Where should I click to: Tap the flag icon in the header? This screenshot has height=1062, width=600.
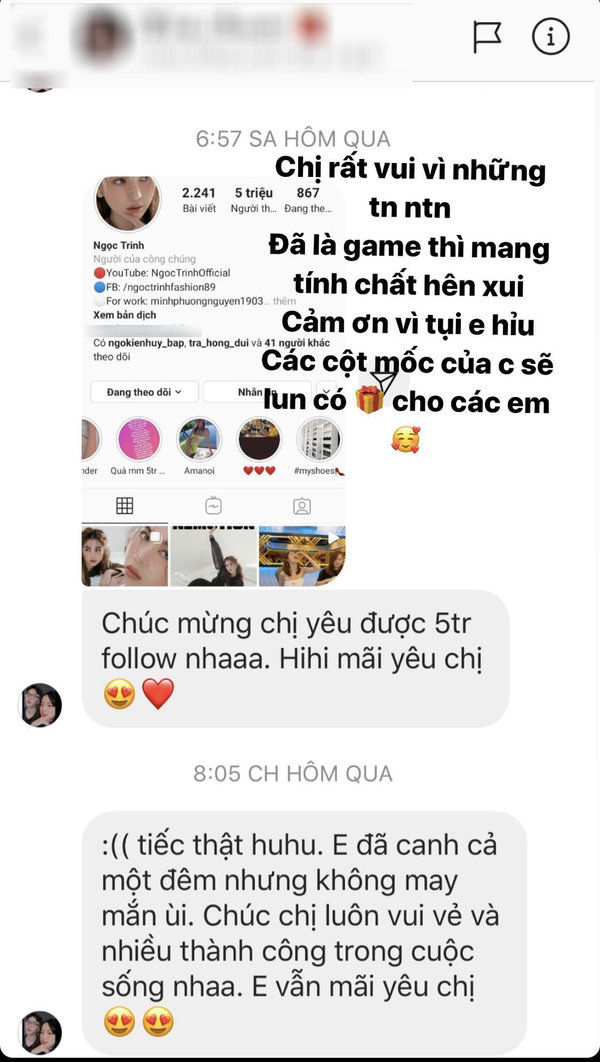pos(487,37)
